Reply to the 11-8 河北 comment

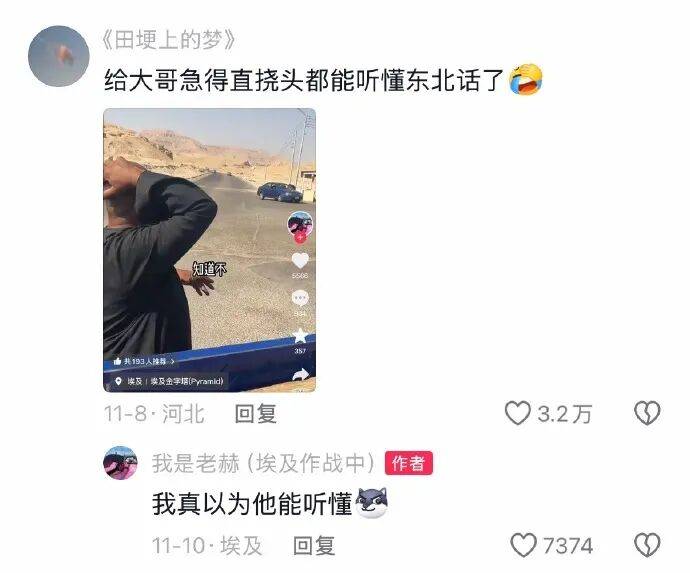[255, 413]
